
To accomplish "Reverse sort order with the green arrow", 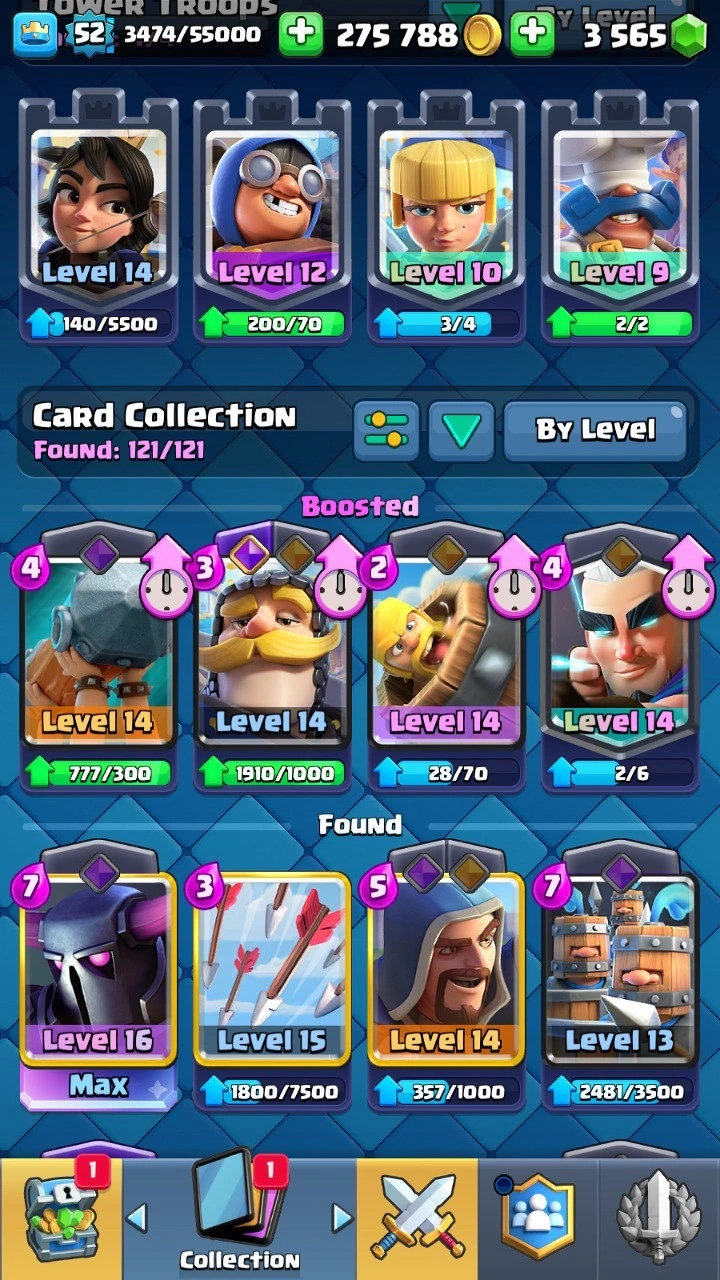I will (x=461, y=430).
